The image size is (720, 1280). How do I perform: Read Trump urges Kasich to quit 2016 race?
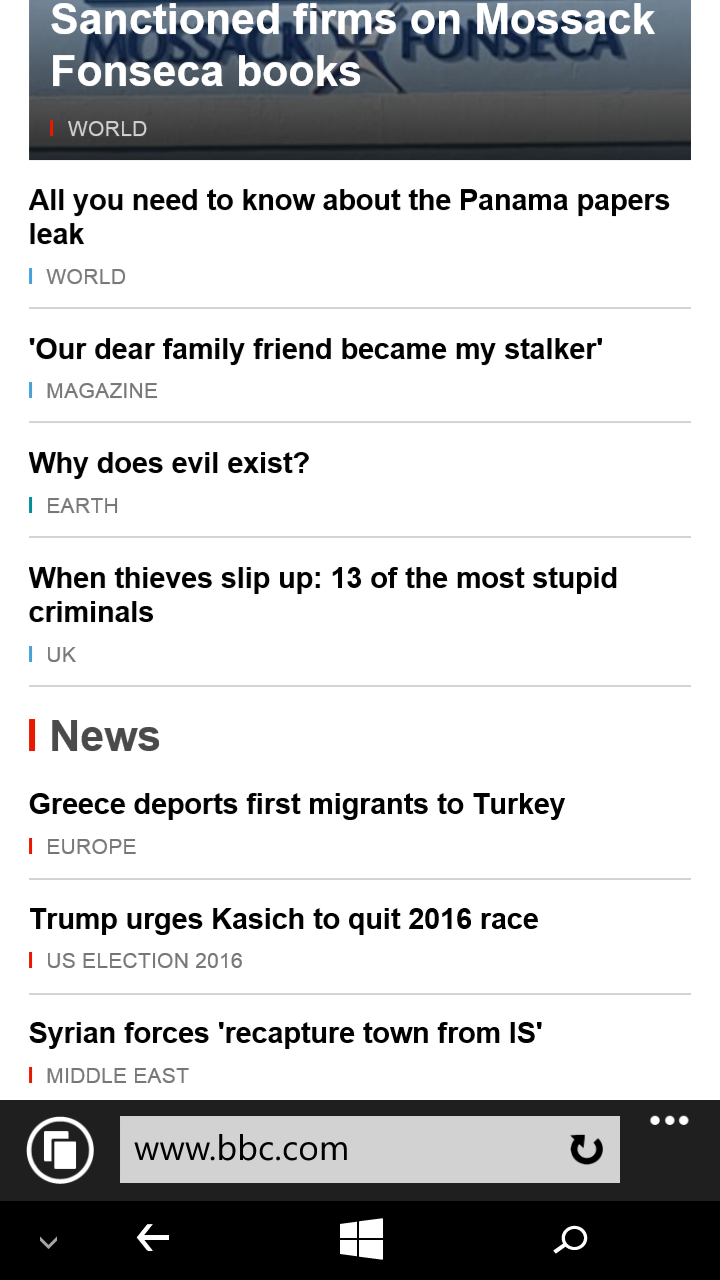coord(284,919)
